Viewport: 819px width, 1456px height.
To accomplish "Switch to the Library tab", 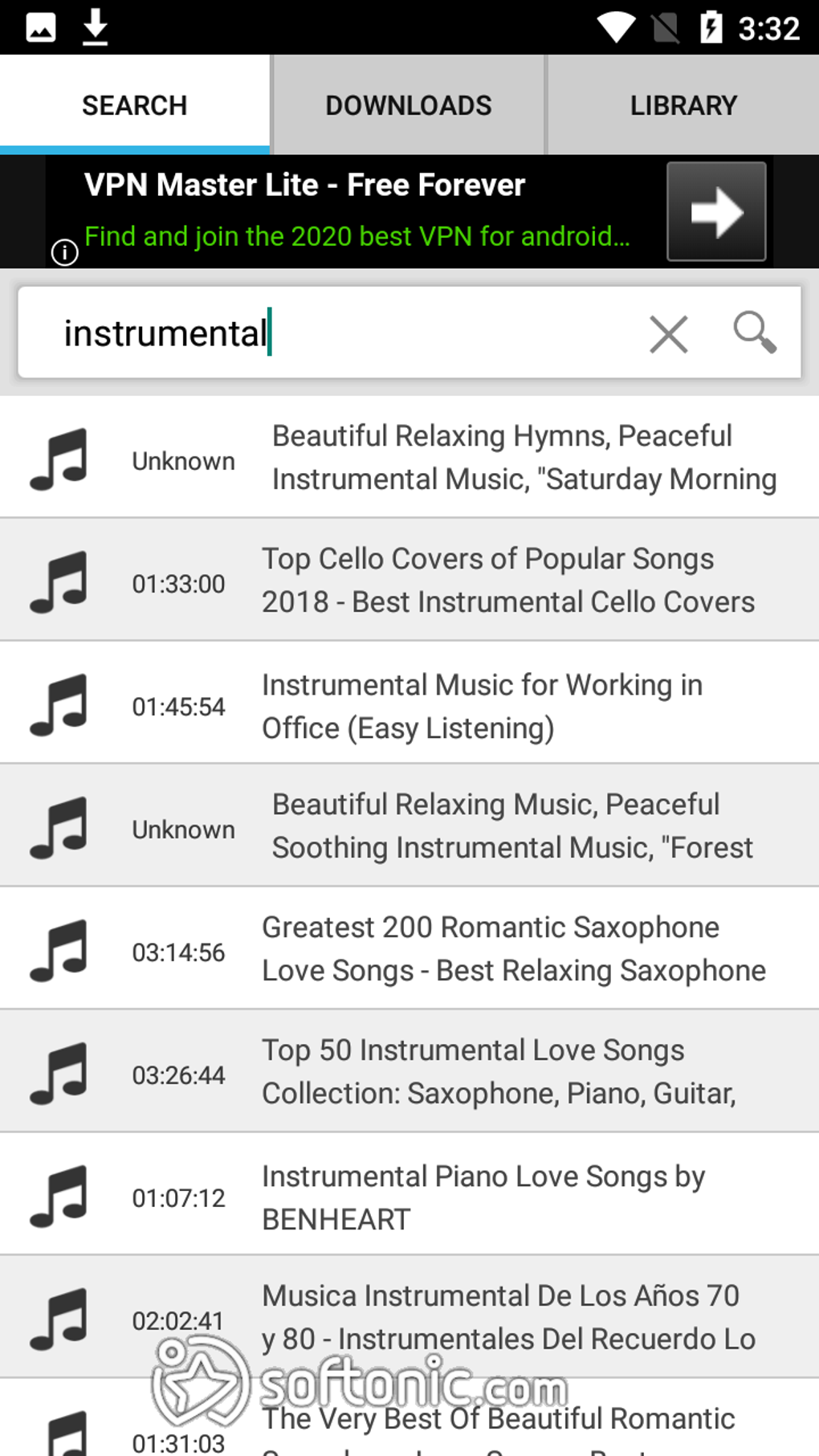I will point(683,105).
